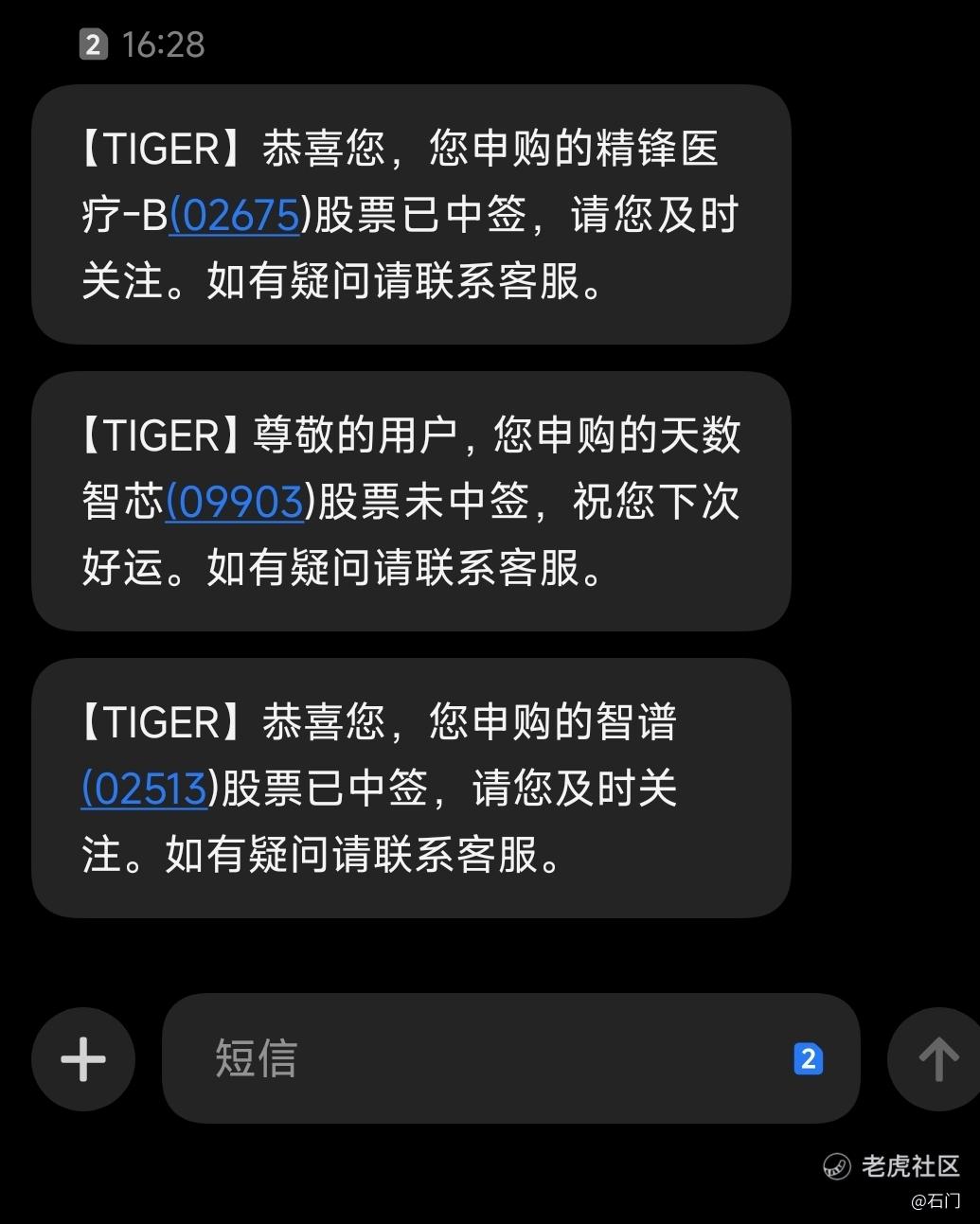Open the stock code link 02675

pyautogui.click(x=235, y=216)
